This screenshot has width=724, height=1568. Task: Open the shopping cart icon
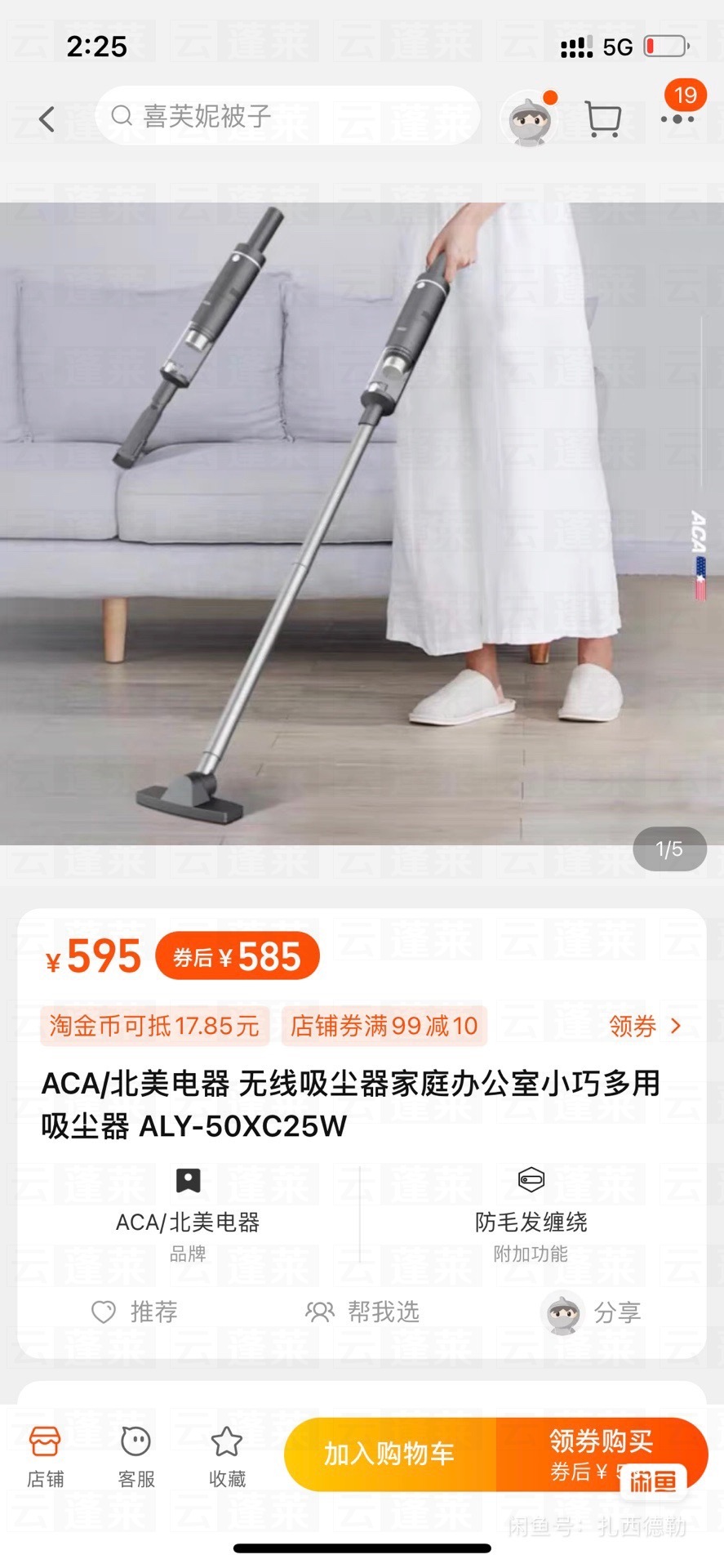click(x=604, y=119)
